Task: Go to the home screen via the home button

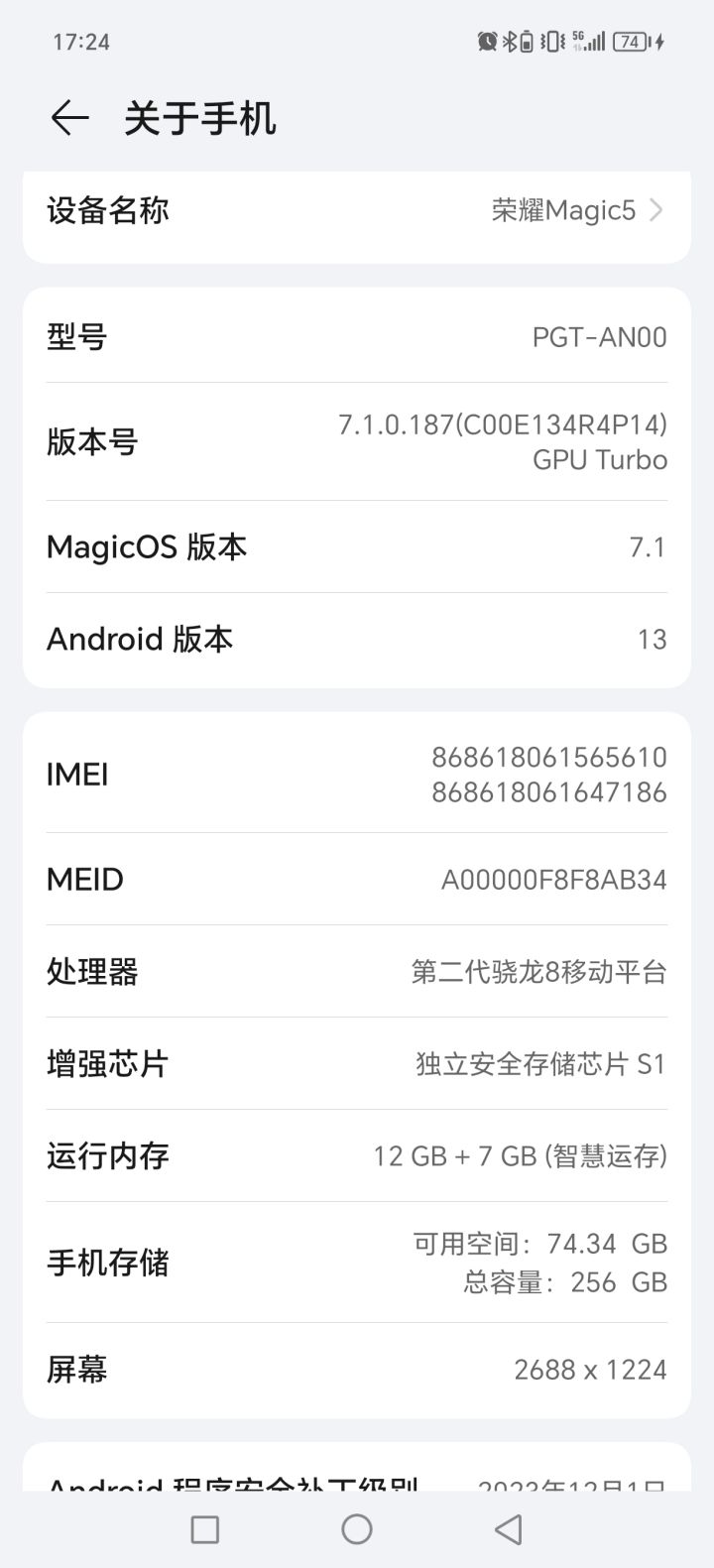Action: (357, 1529)
